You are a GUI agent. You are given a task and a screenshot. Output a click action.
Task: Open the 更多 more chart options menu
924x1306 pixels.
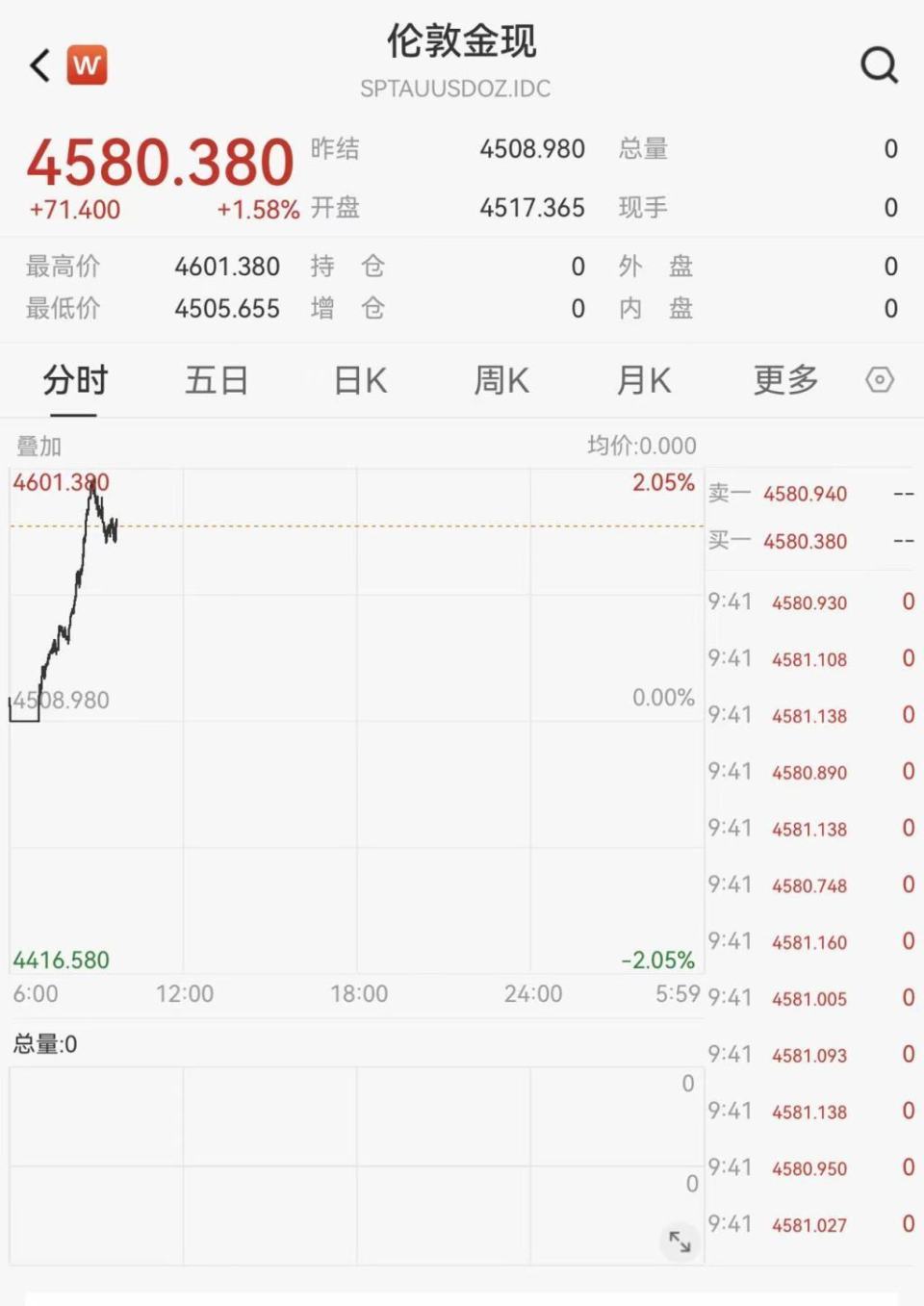(x=784, y=380)
